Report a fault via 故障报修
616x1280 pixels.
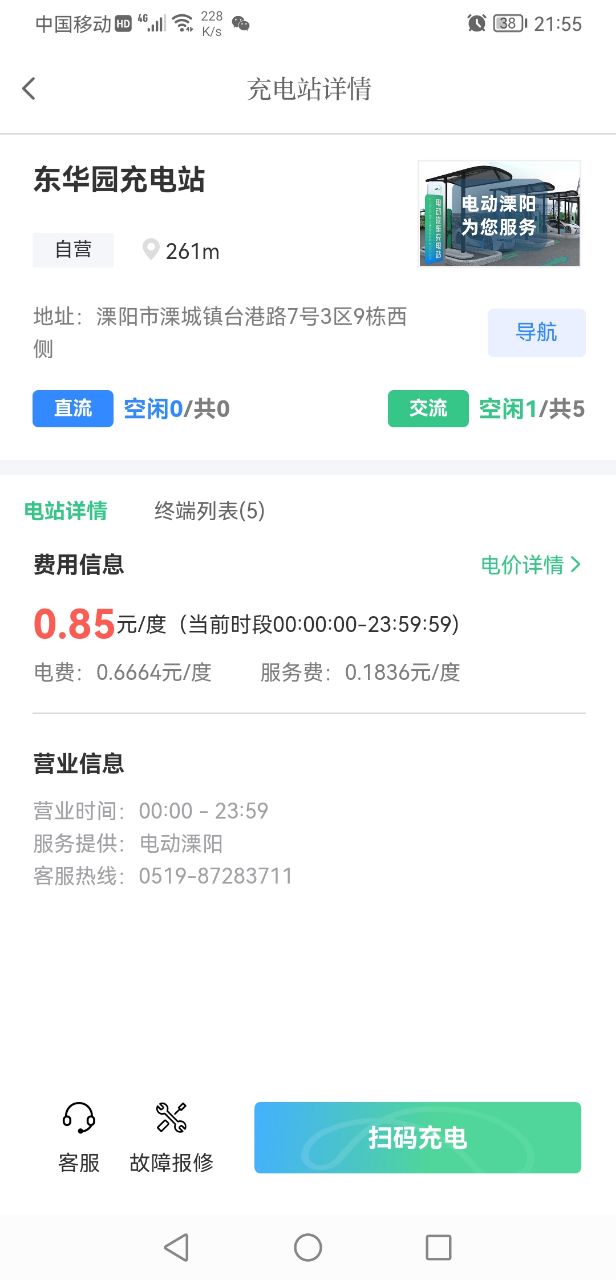pyautogui.click(x=171, y=1137)
